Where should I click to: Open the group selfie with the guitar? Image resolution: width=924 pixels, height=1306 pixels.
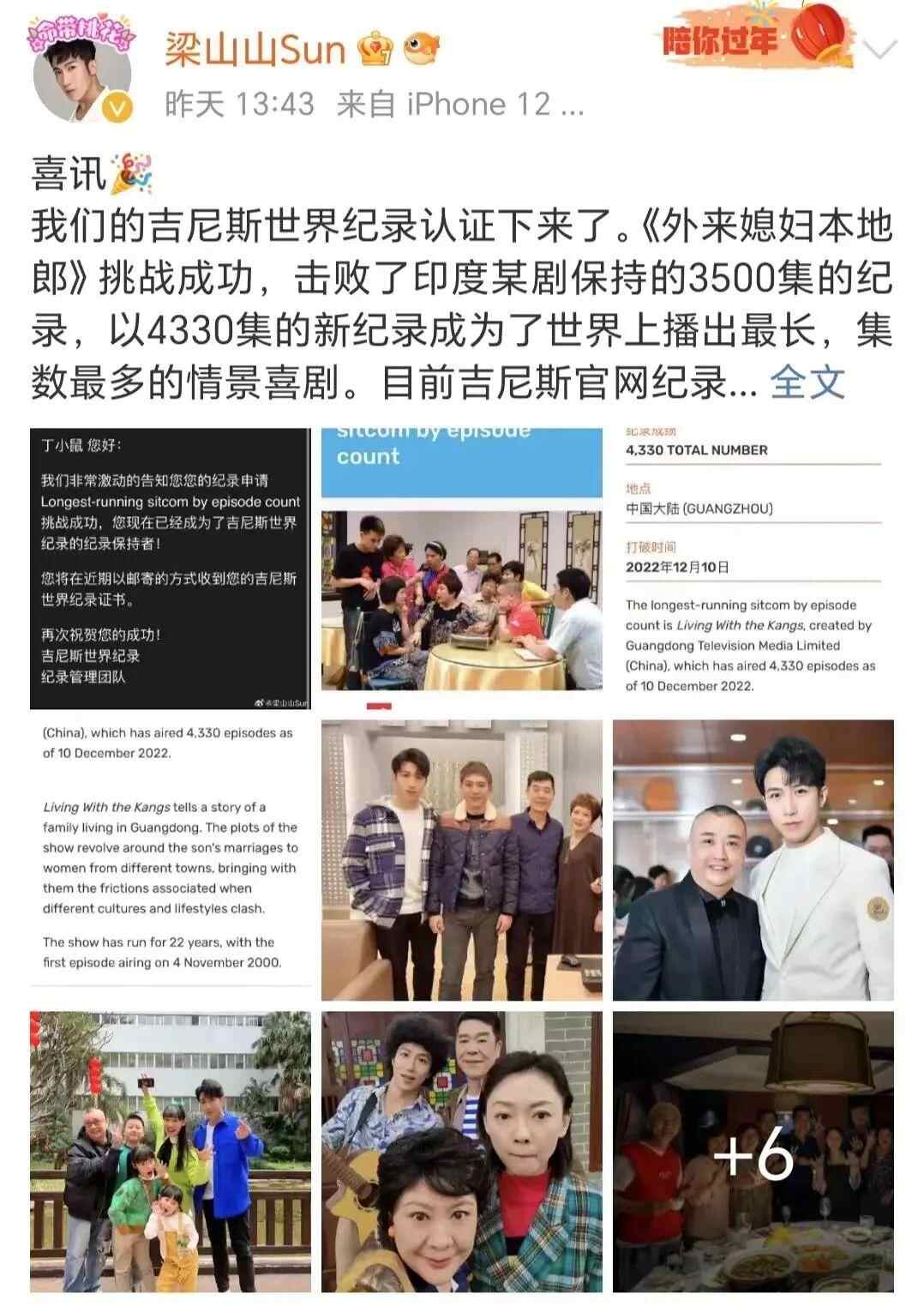click(x=461, y=1152)
